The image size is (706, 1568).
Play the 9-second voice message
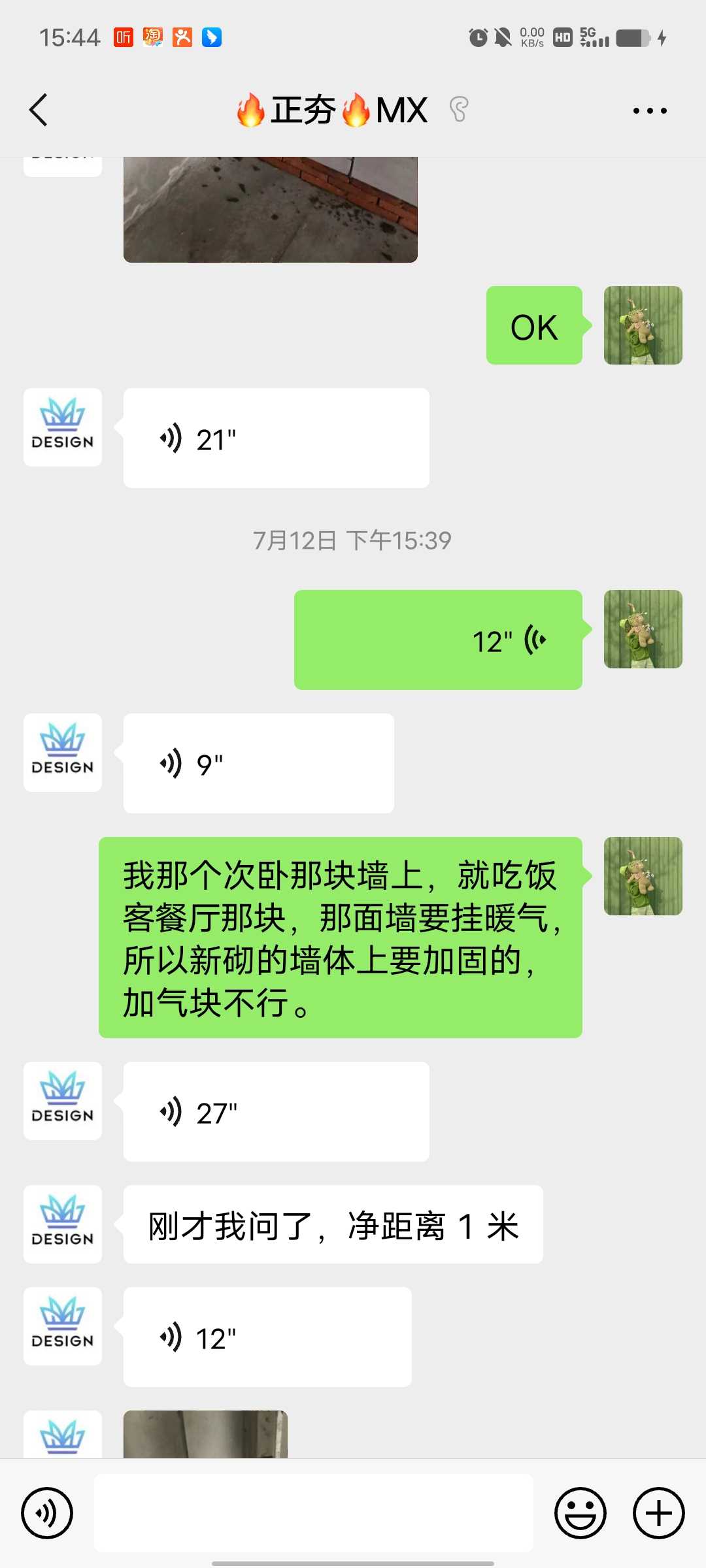(258, 764)
